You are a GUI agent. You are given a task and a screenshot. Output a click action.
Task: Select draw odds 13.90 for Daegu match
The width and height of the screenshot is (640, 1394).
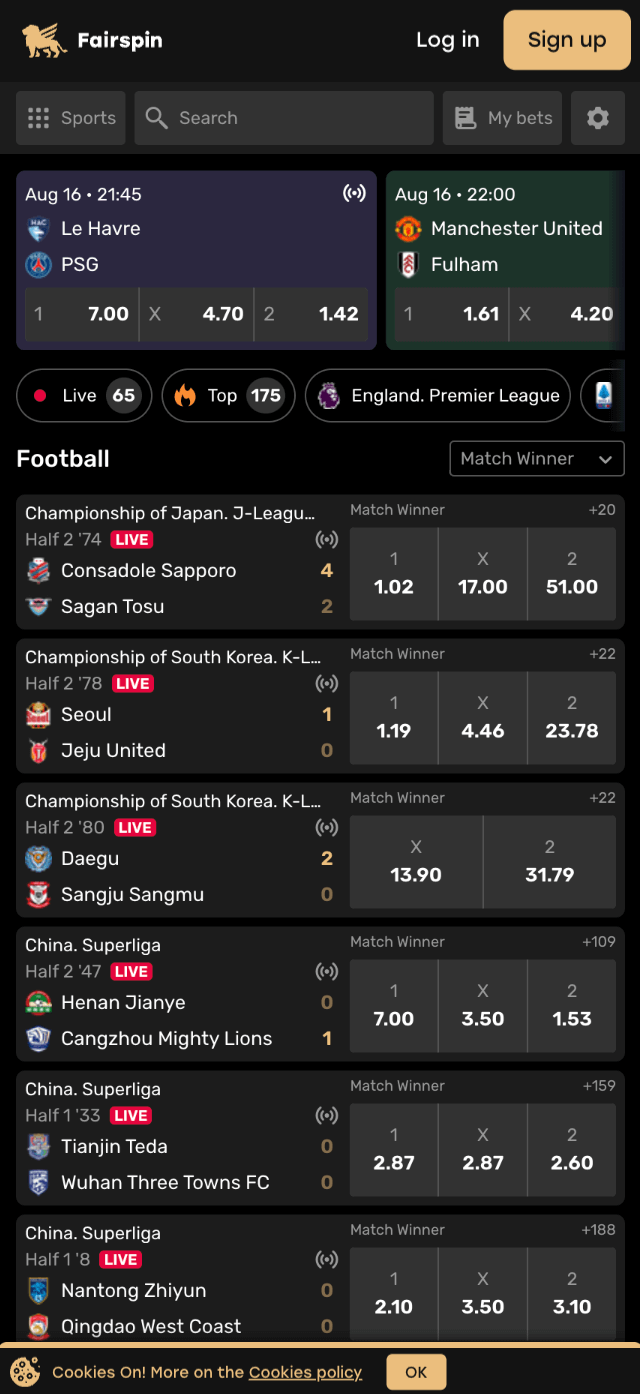(x=416, y=860)
